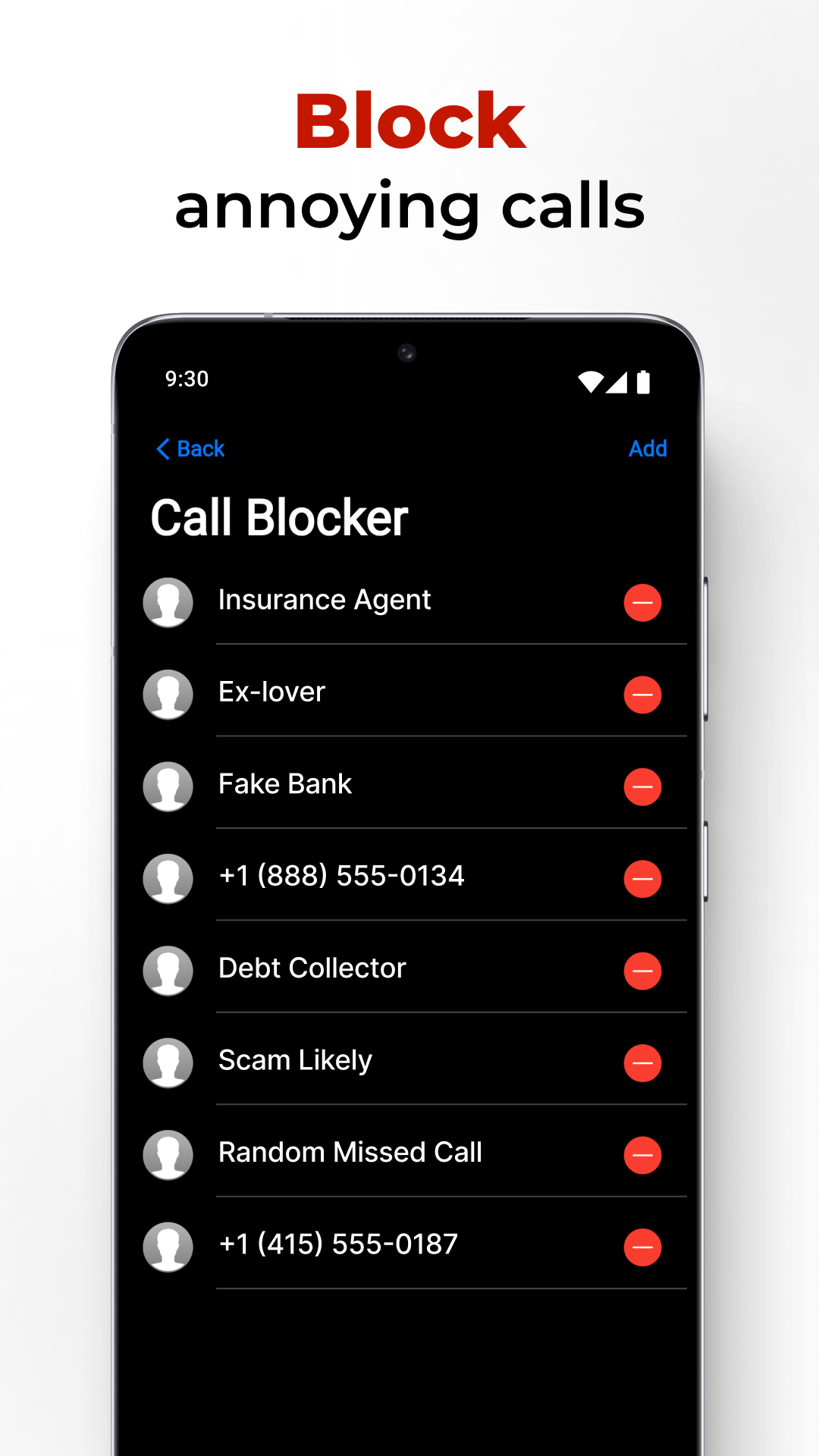Tap the cellular signal indicator
This screenshot has width=819, height=1456.
click(618, 381)
